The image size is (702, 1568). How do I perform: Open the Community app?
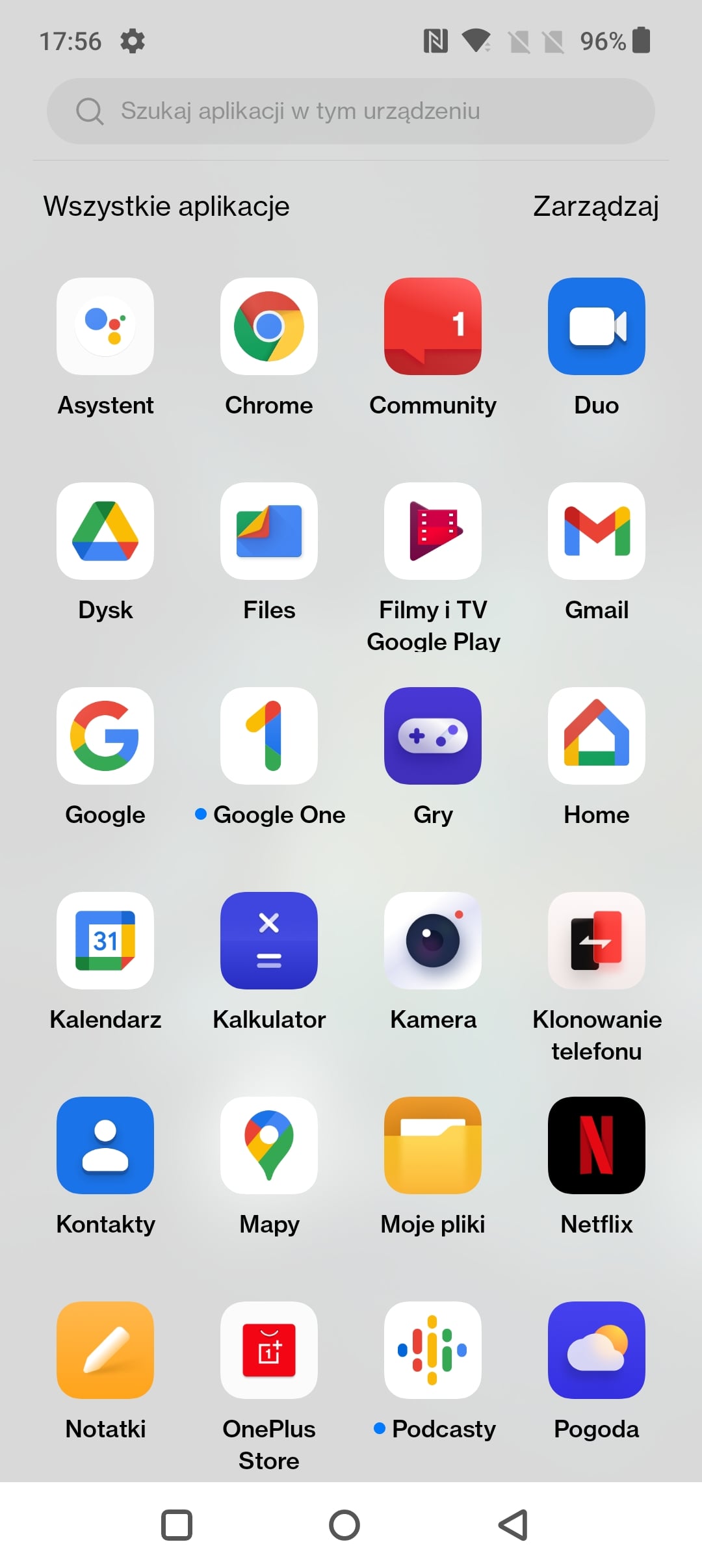point(432,326)
